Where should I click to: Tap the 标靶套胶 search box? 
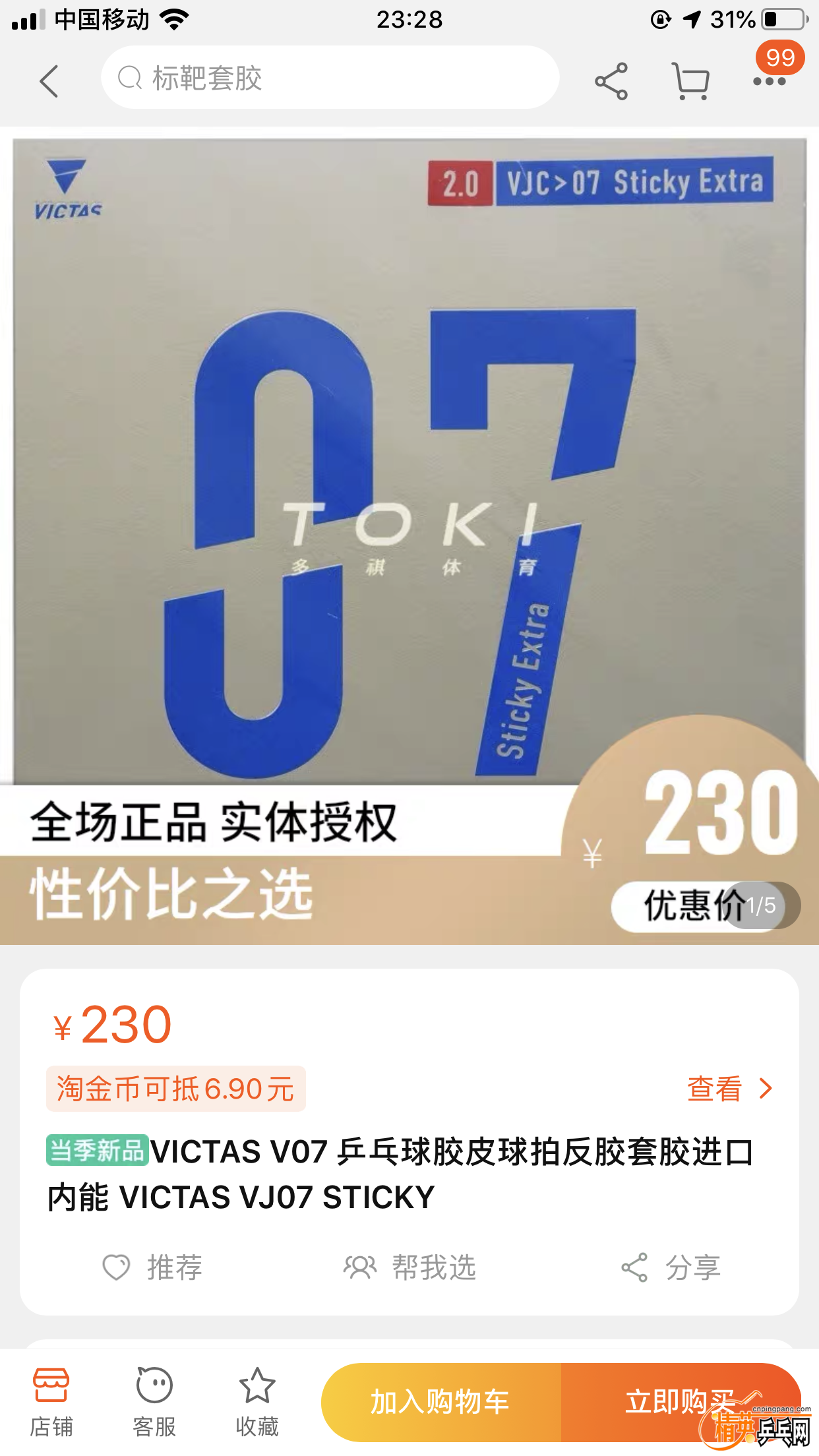click(x=330, y=78)
